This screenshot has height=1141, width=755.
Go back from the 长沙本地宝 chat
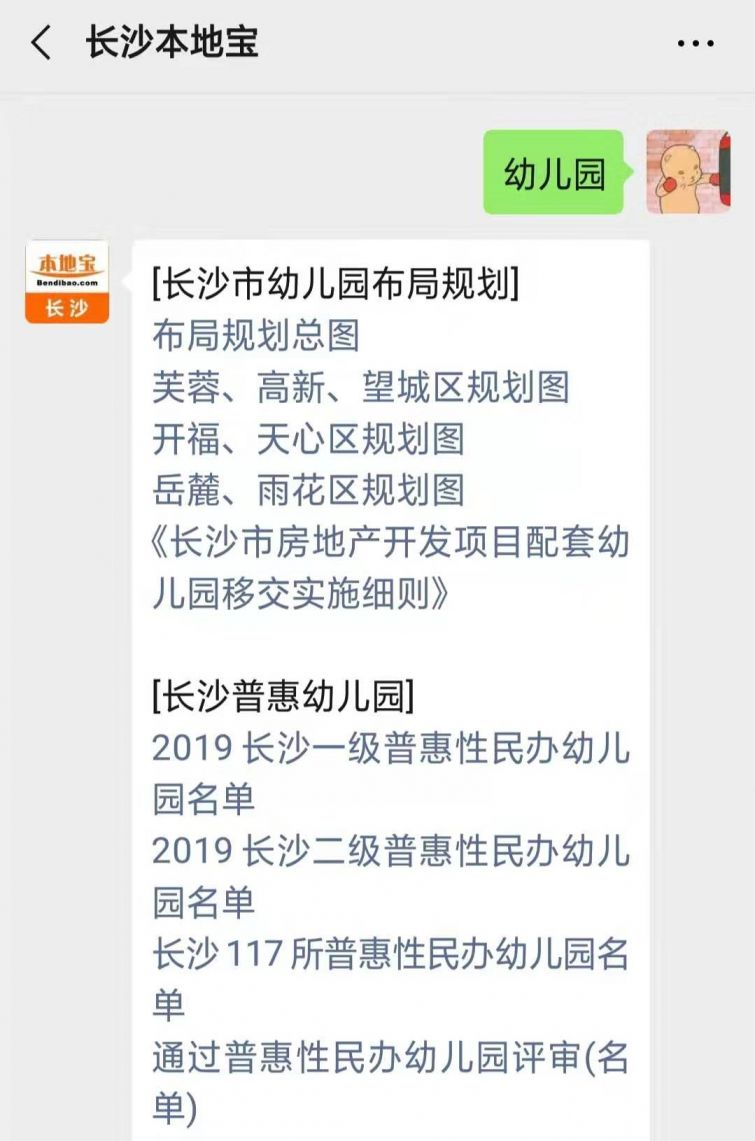(x=41, y=44)
